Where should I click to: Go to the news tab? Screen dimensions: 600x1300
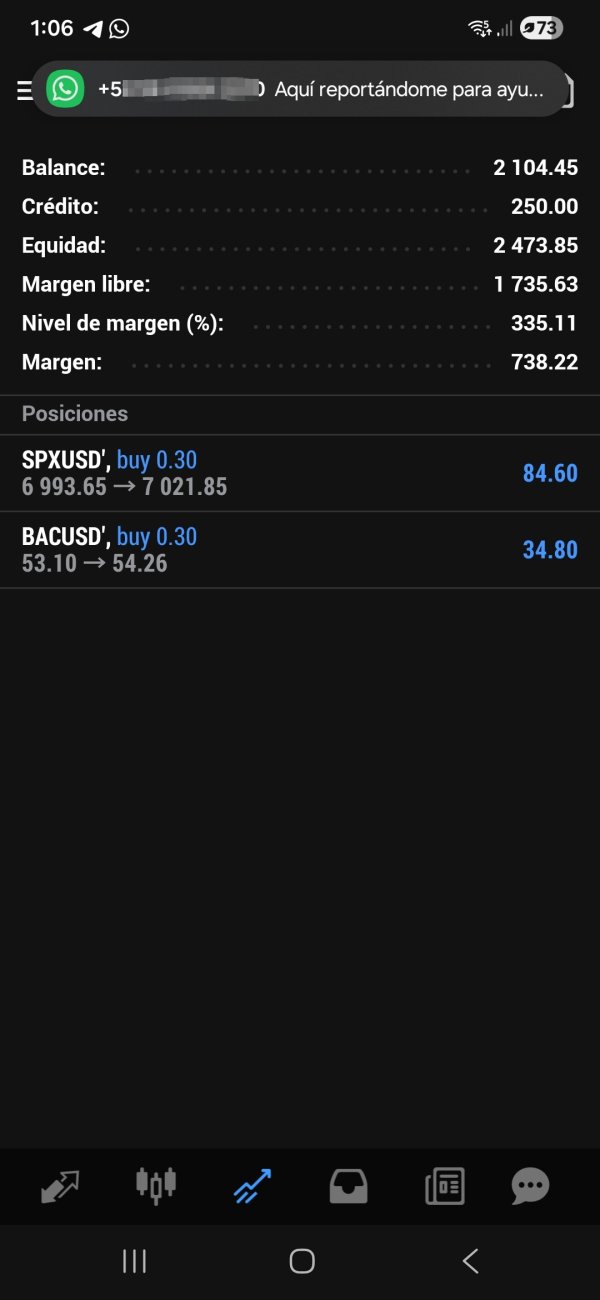[444, 1186]
